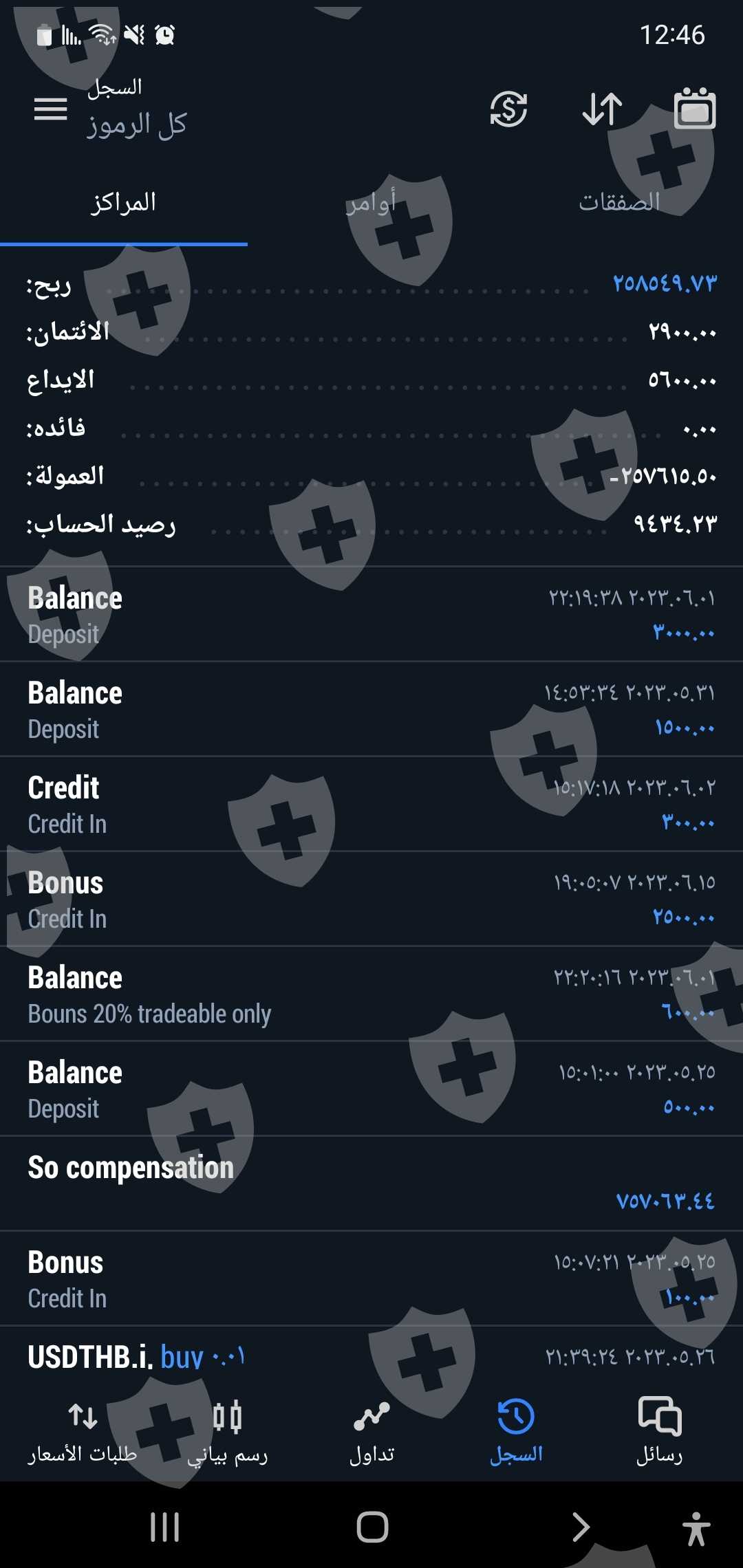Open the رسائل messages tab

pyautogui.click(x=659, y=1432)
